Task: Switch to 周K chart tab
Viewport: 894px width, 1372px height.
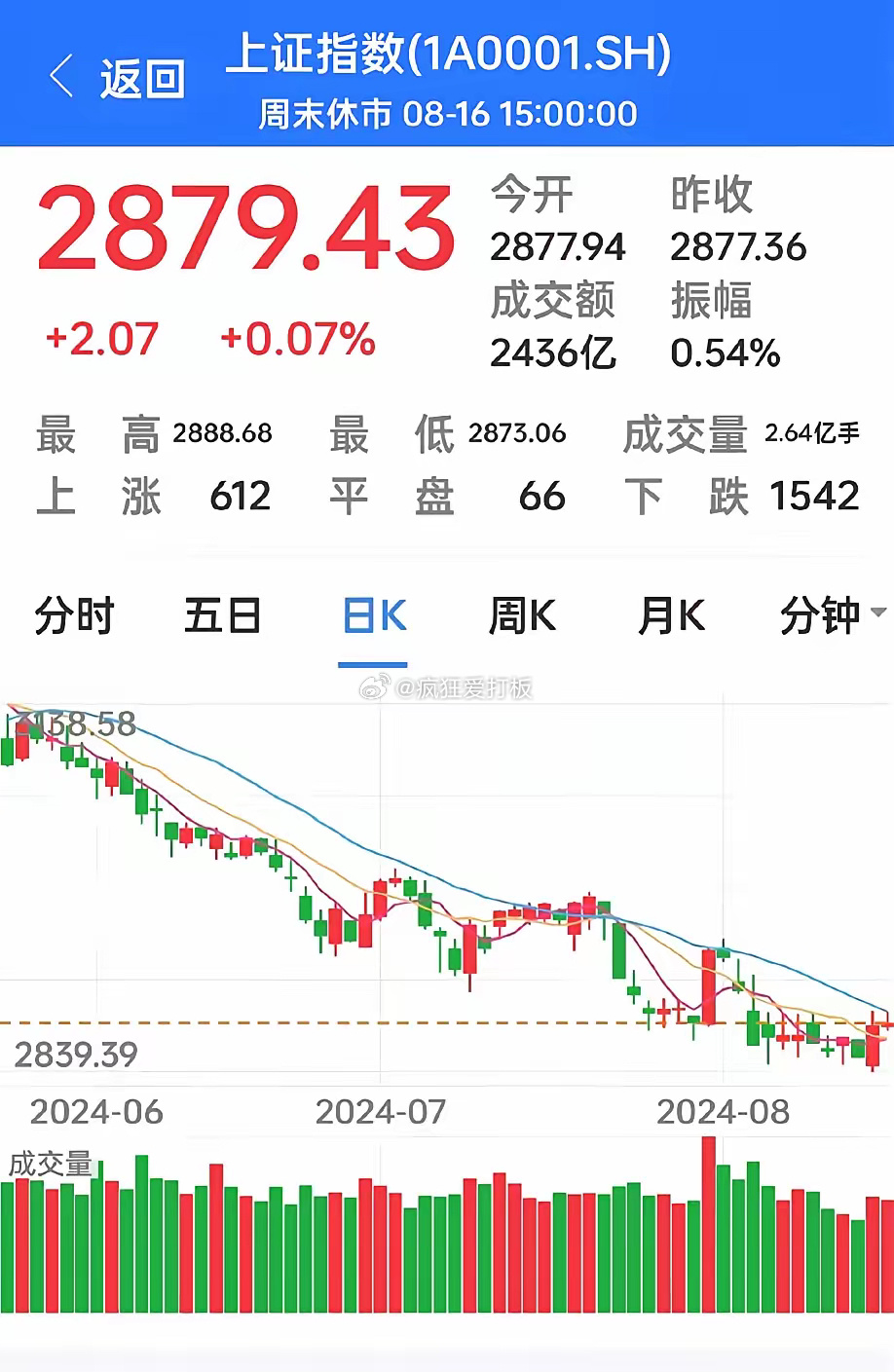Action: pyautogui.click(x=522, y=616)
